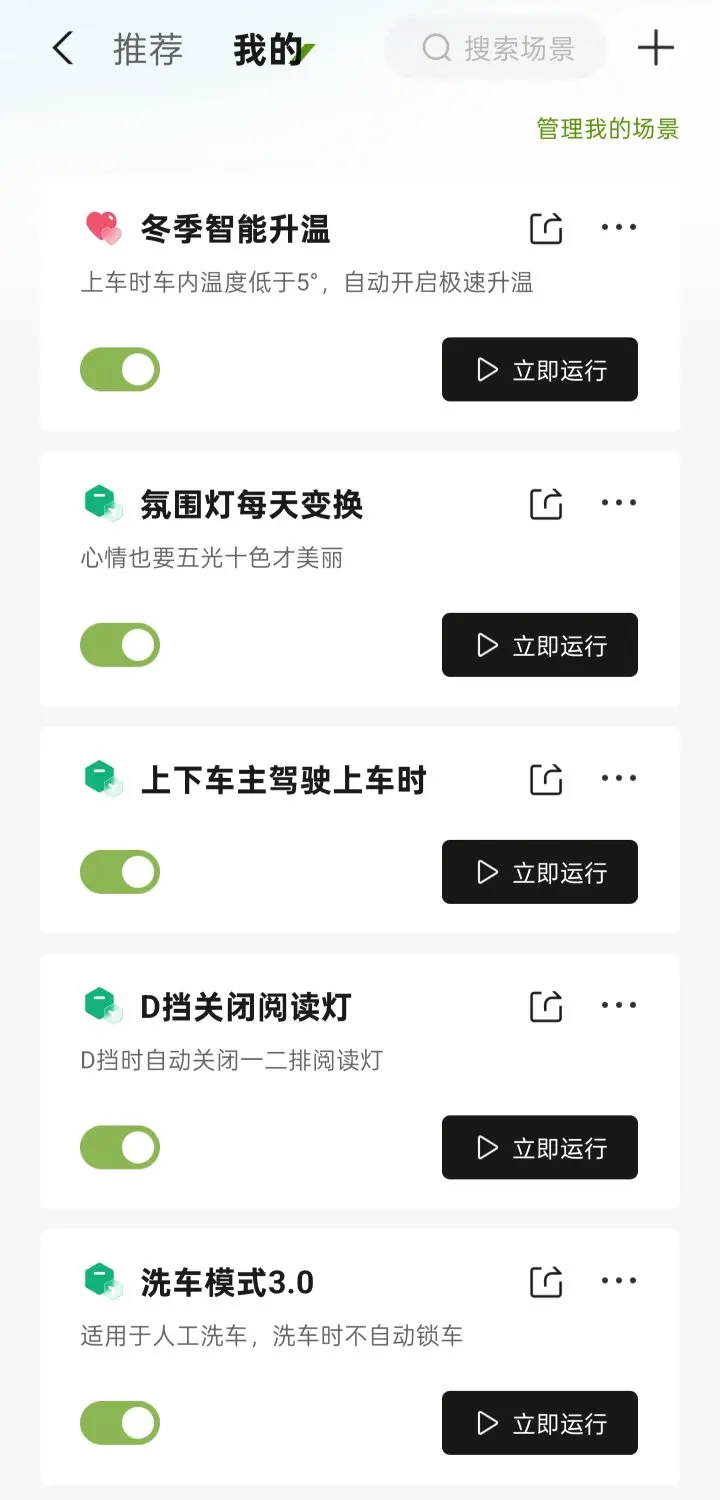The image size is (720, 1500).
Task: Run the 上下车主驾驶上车时 scene now
Action: tap(540, 872)
